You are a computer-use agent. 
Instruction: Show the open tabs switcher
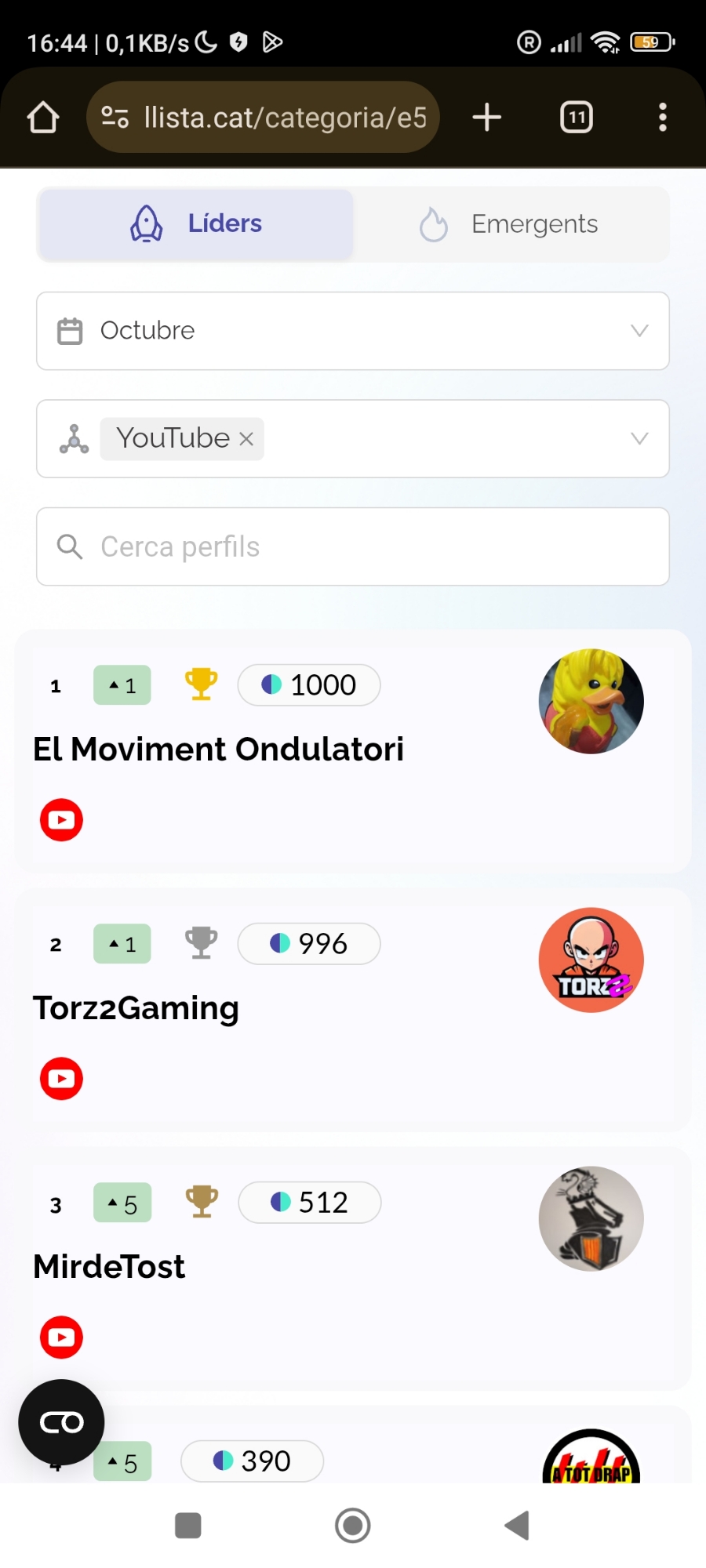577,118
